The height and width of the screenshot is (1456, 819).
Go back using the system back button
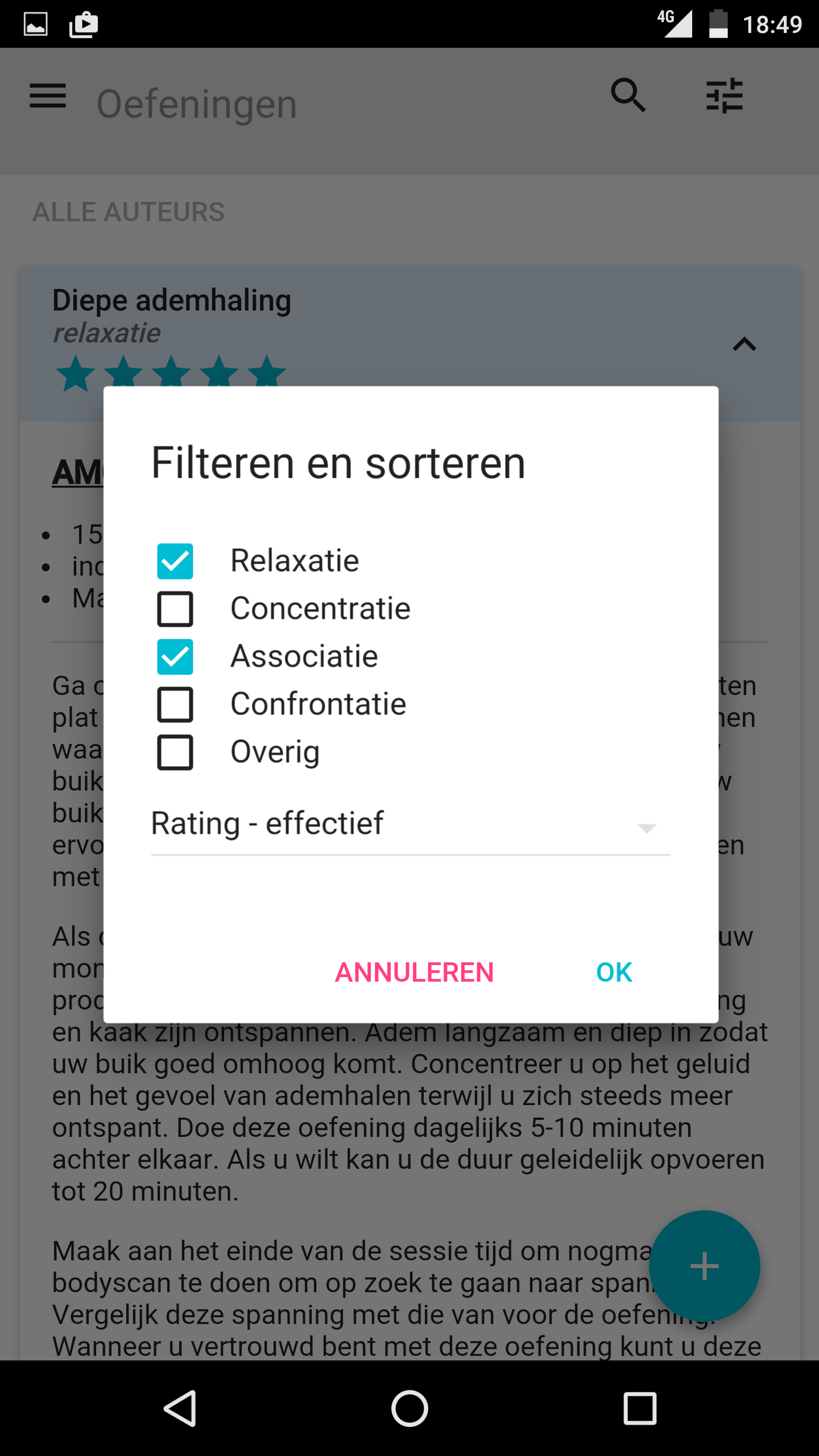click(181, 1408)
